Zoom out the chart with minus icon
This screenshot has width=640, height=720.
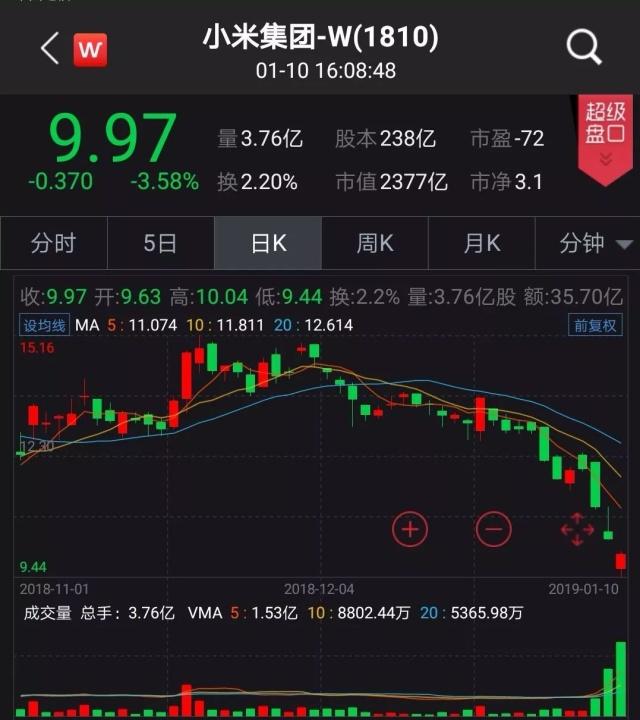[494, 529]
